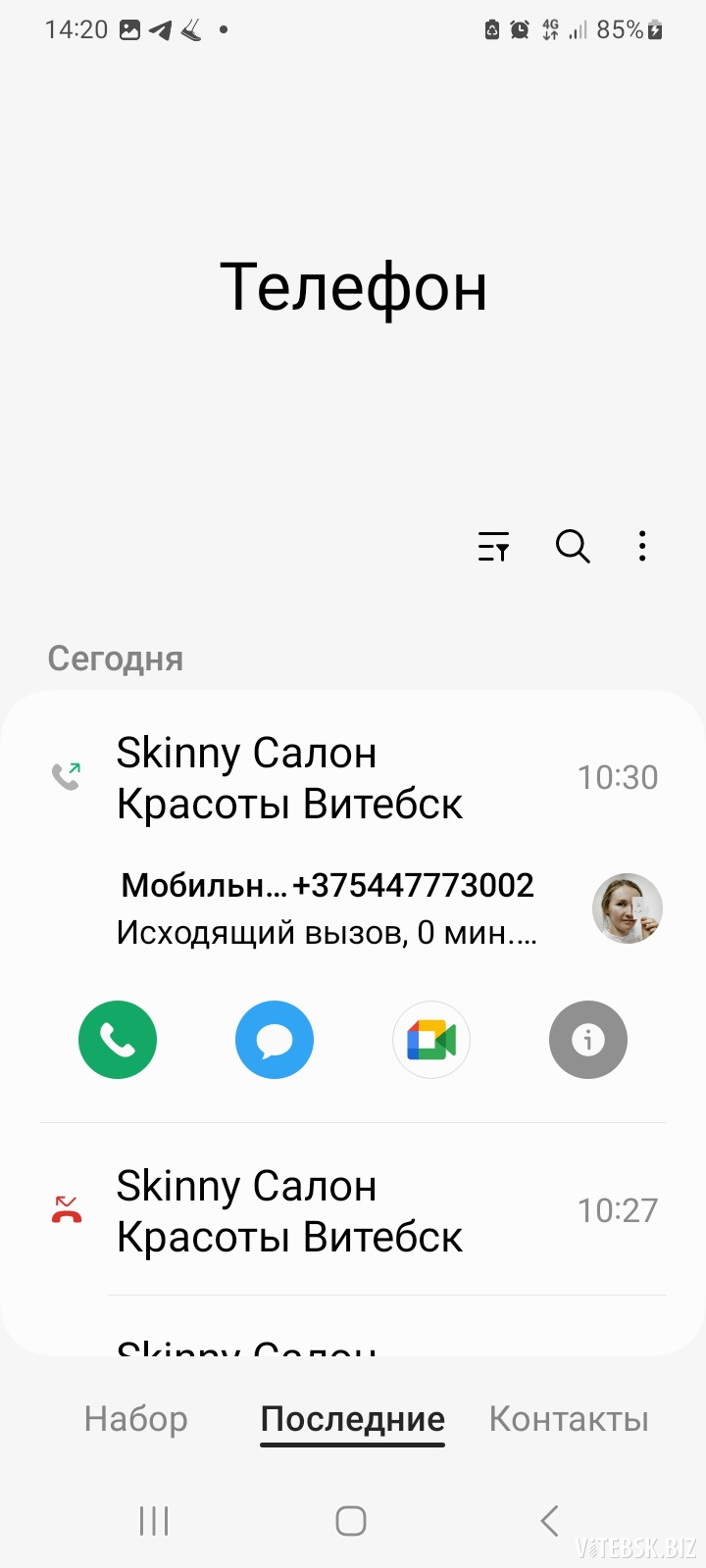Tap the system back button
Screen dimensions: 706x1568
click(x=549, y=1521)
